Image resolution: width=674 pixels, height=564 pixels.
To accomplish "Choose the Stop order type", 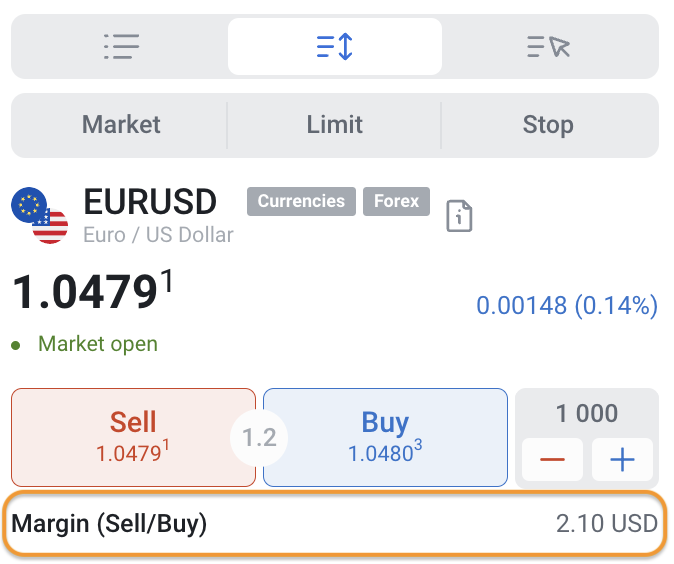I will [x=548, y=125].
